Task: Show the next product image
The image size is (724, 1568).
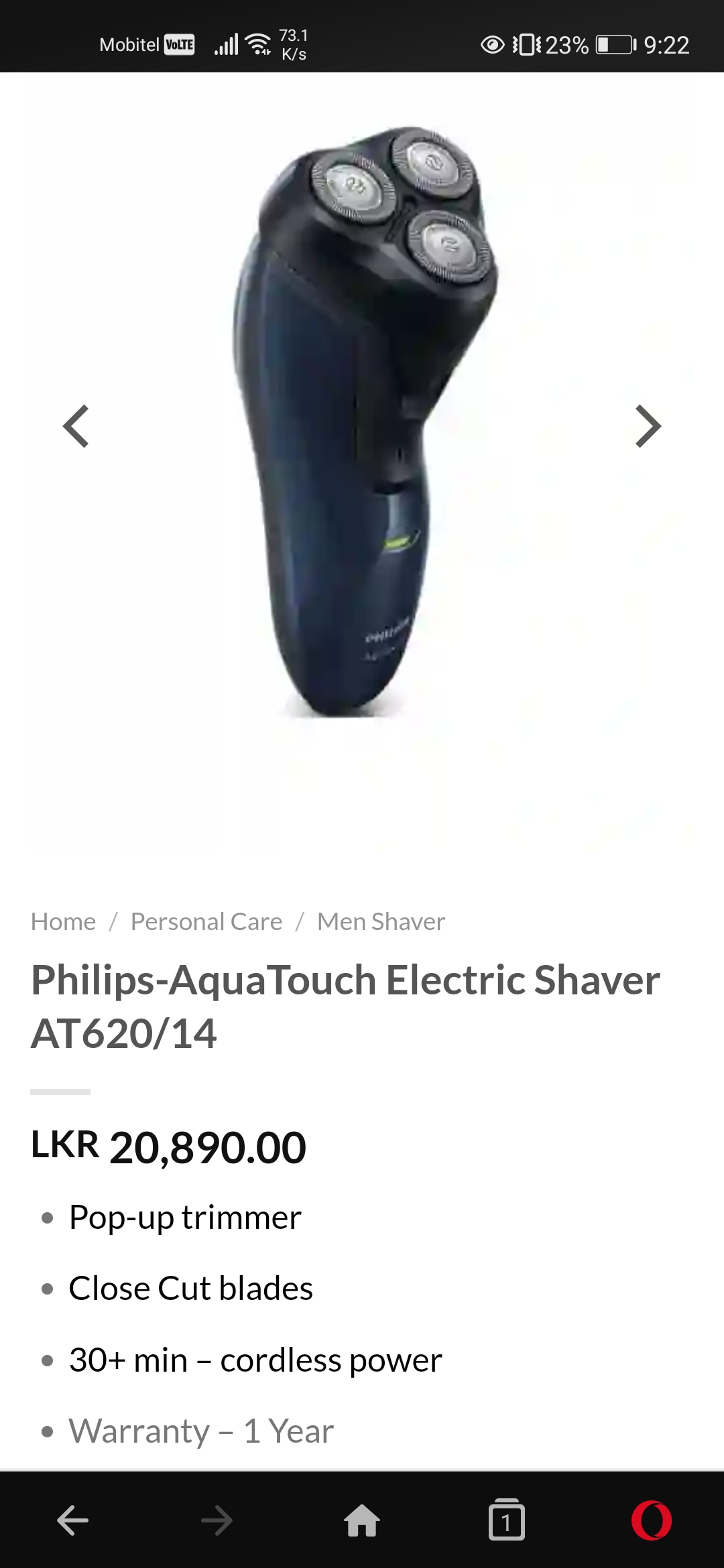Action: tap(648, 426)
